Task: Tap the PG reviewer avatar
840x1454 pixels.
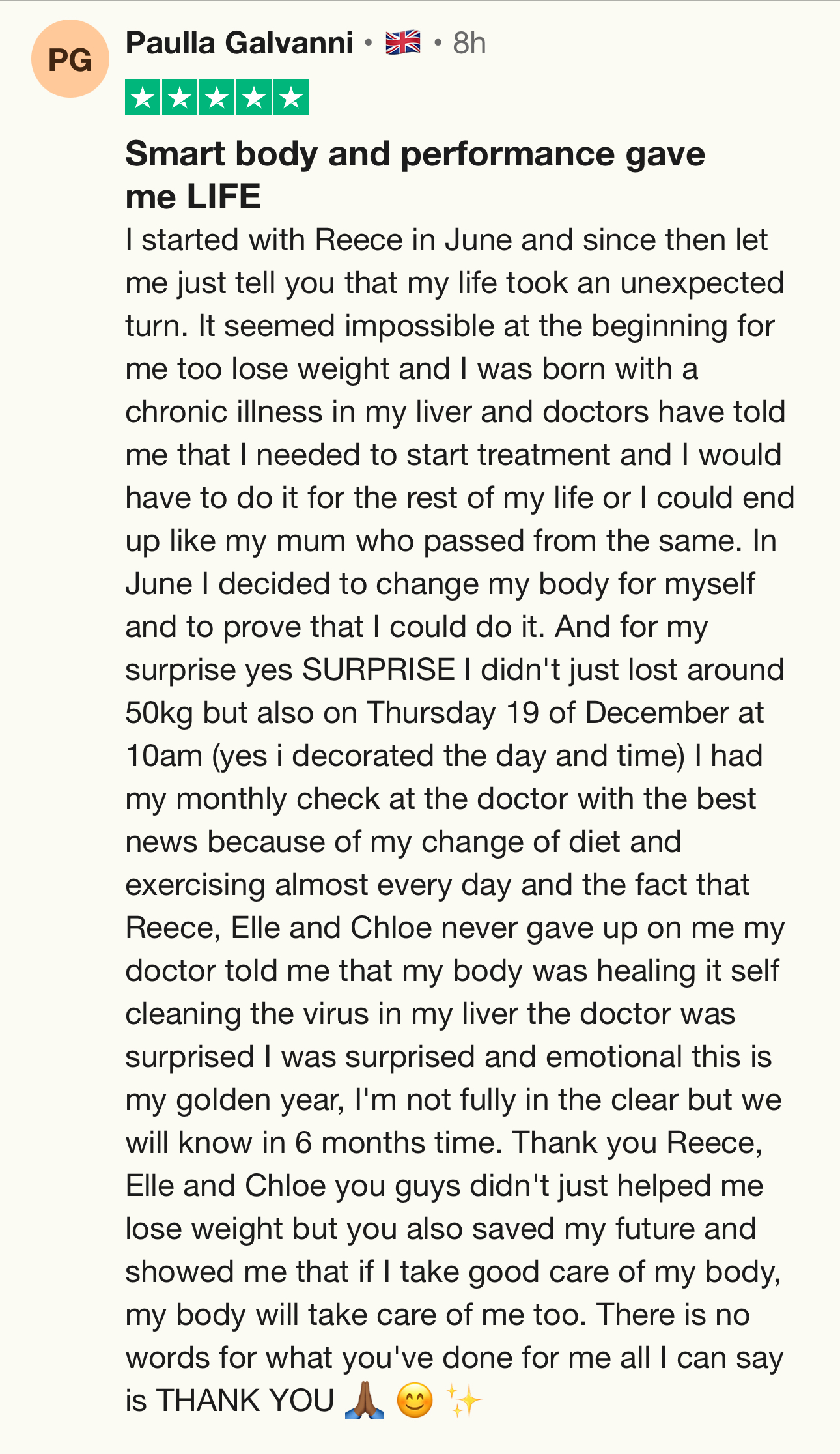Action: click(x=70, y=59)
